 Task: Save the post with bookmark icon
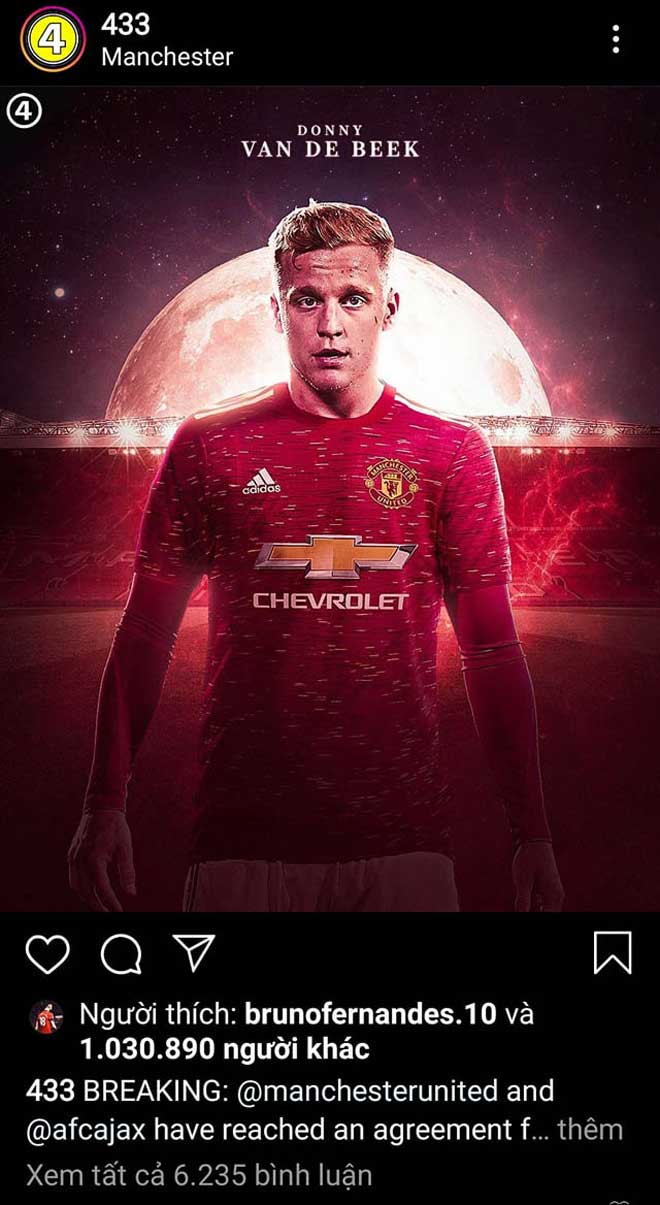(x=612, y=953)
